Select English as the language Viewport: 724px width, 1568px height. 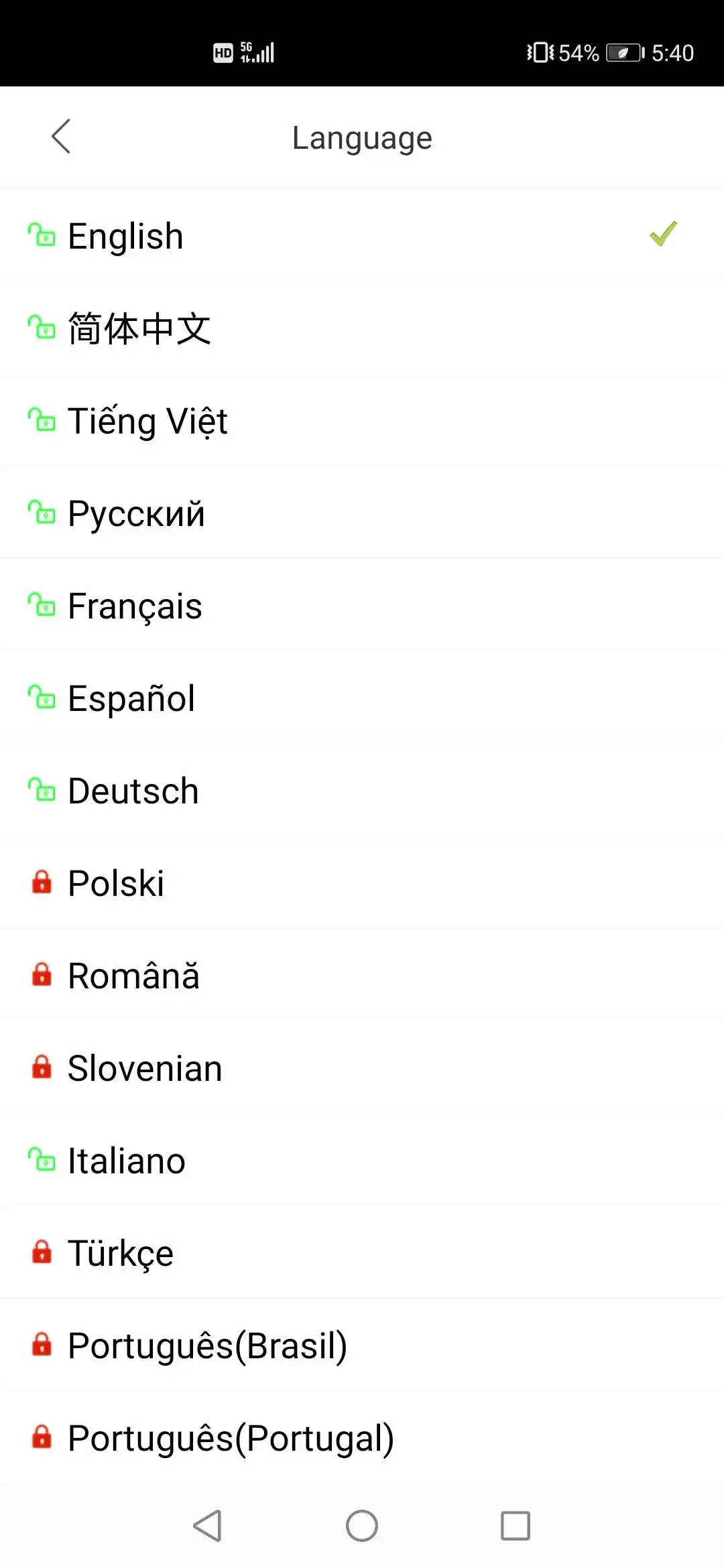(x=362, y=235)
